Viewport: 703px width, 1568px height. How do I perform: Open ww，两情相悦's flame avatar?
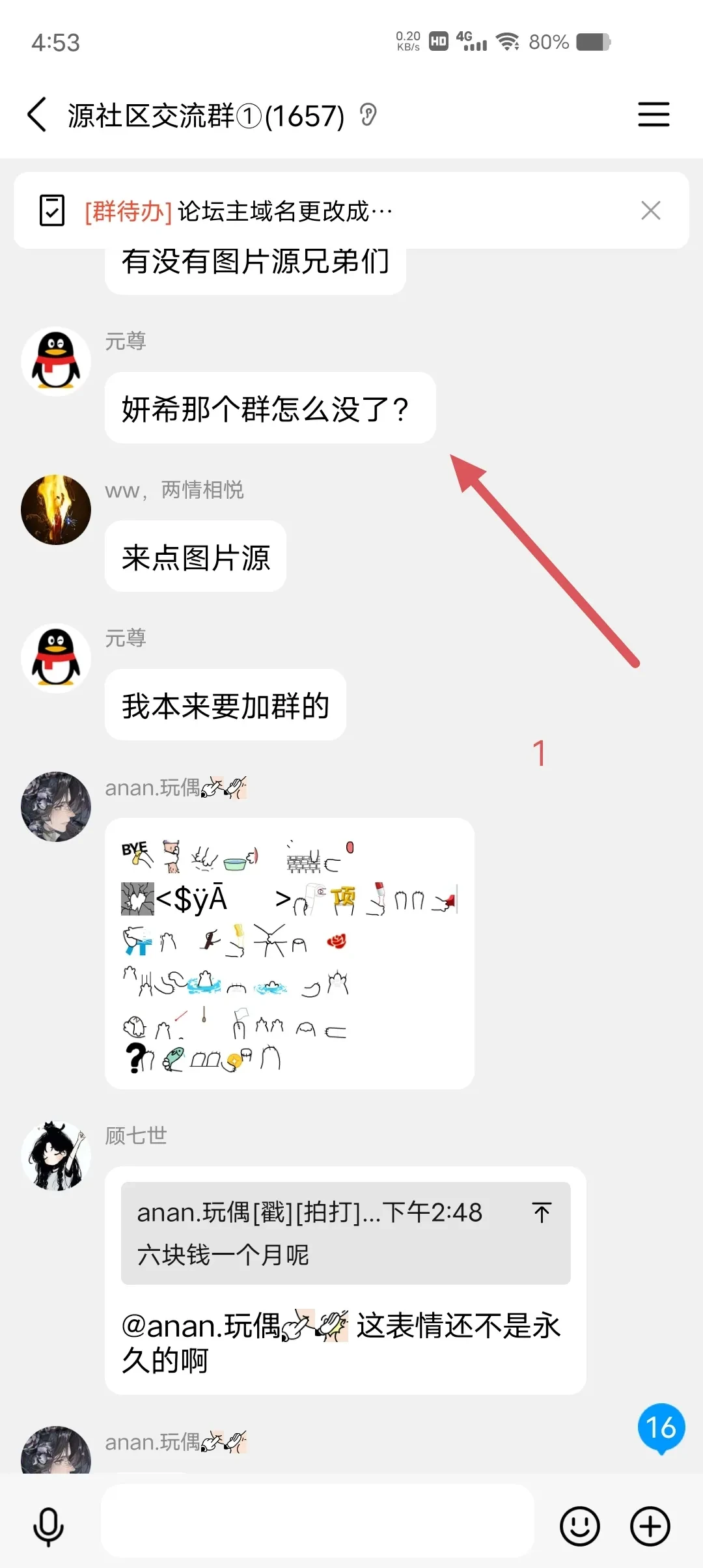pyautogui.click(x=56, y=510)
